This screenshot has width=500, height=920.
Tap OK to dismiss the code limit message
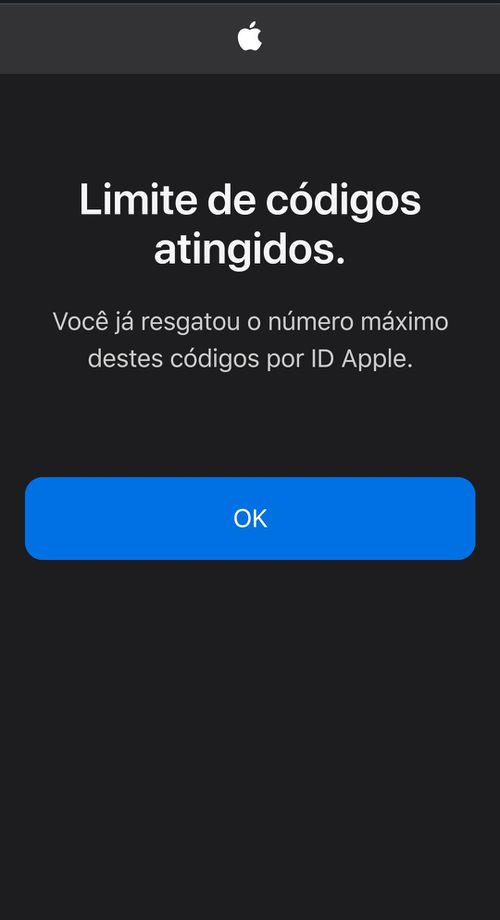pyautogui.click(x=250, y=518)
